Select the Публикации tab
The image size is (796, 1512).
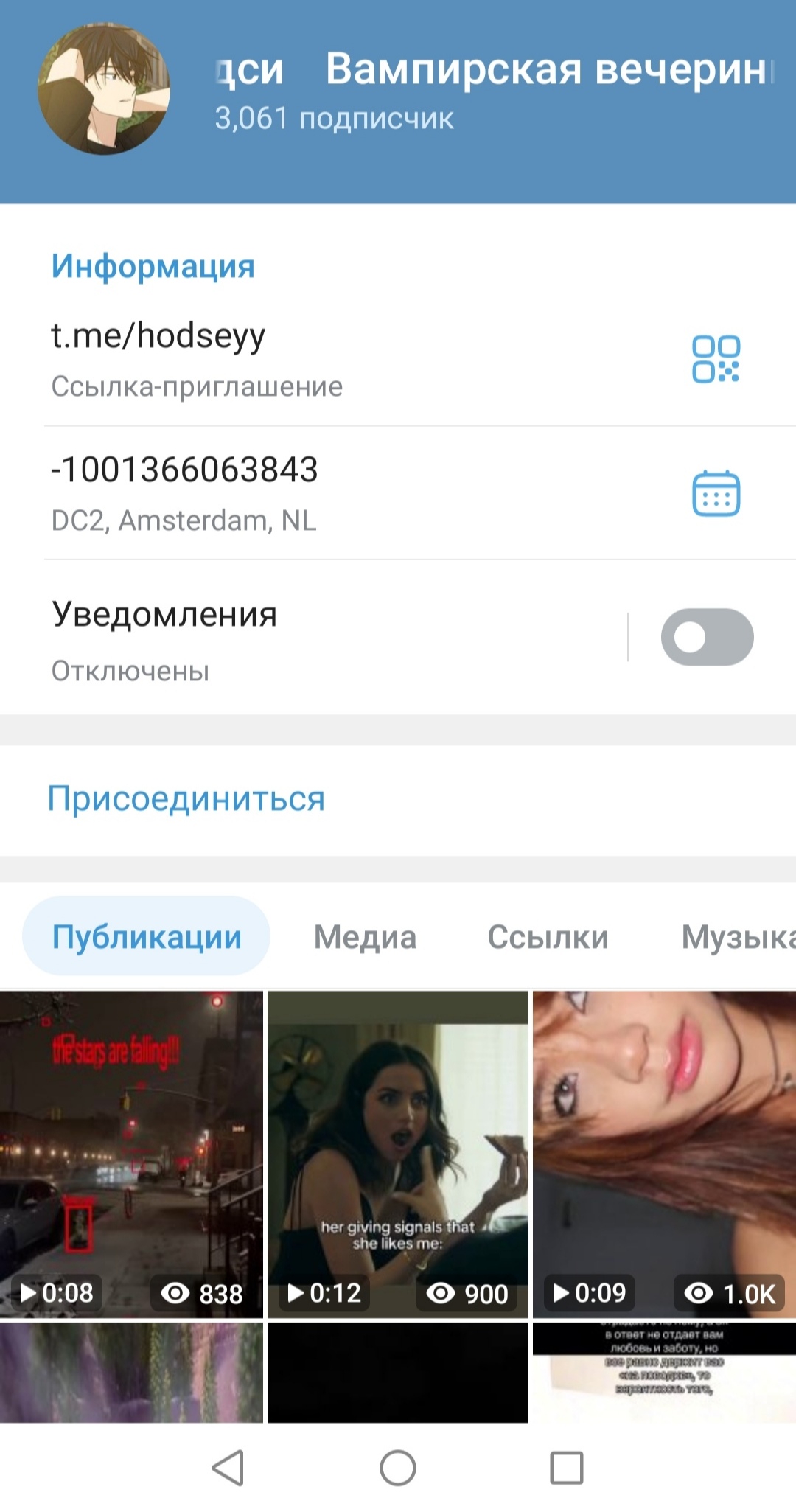(x=147, y=937)
